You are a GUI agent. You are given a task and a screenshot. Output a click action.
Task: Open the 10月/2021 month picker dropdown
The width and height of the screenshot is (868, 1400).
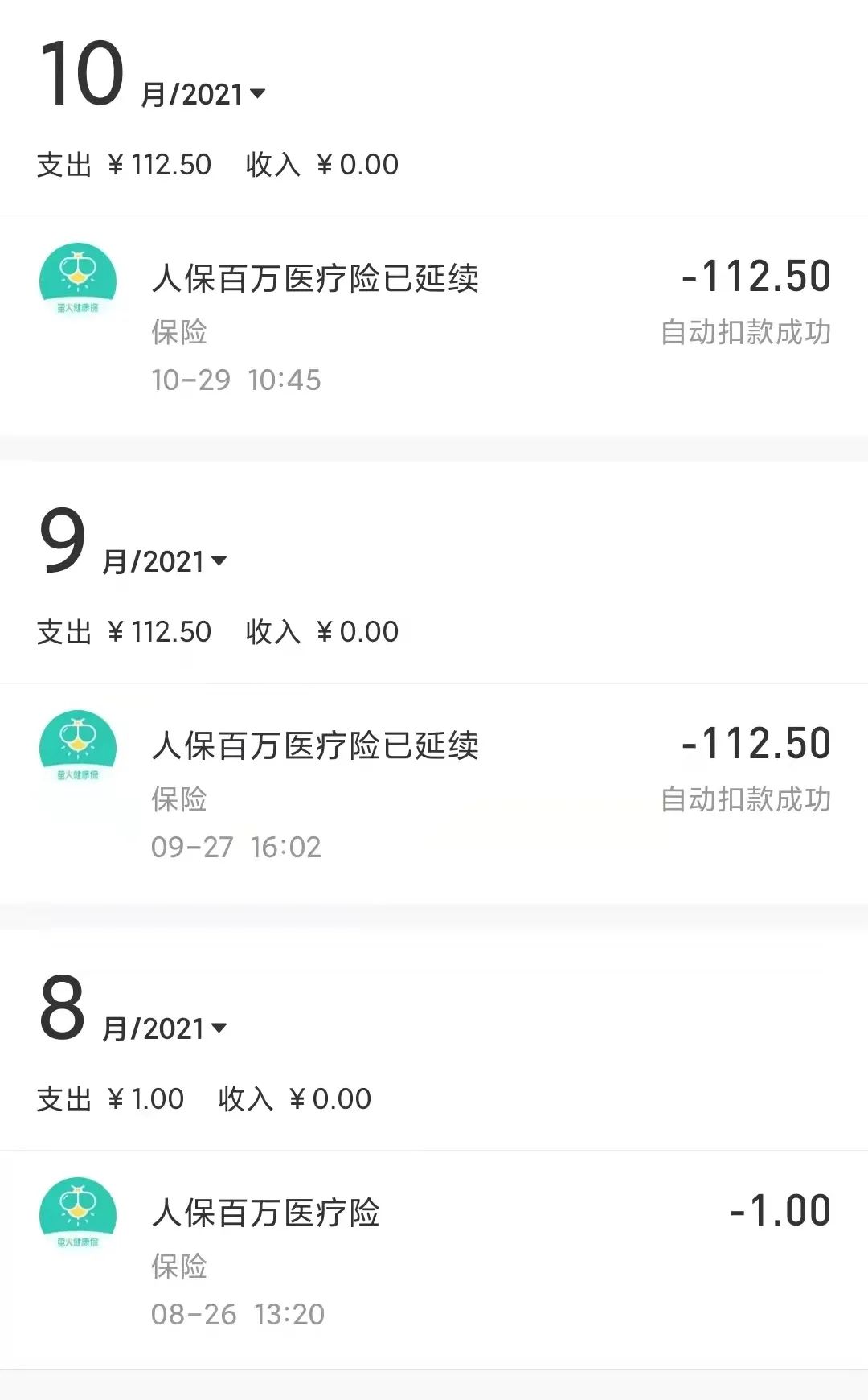[x=257, y=94]
